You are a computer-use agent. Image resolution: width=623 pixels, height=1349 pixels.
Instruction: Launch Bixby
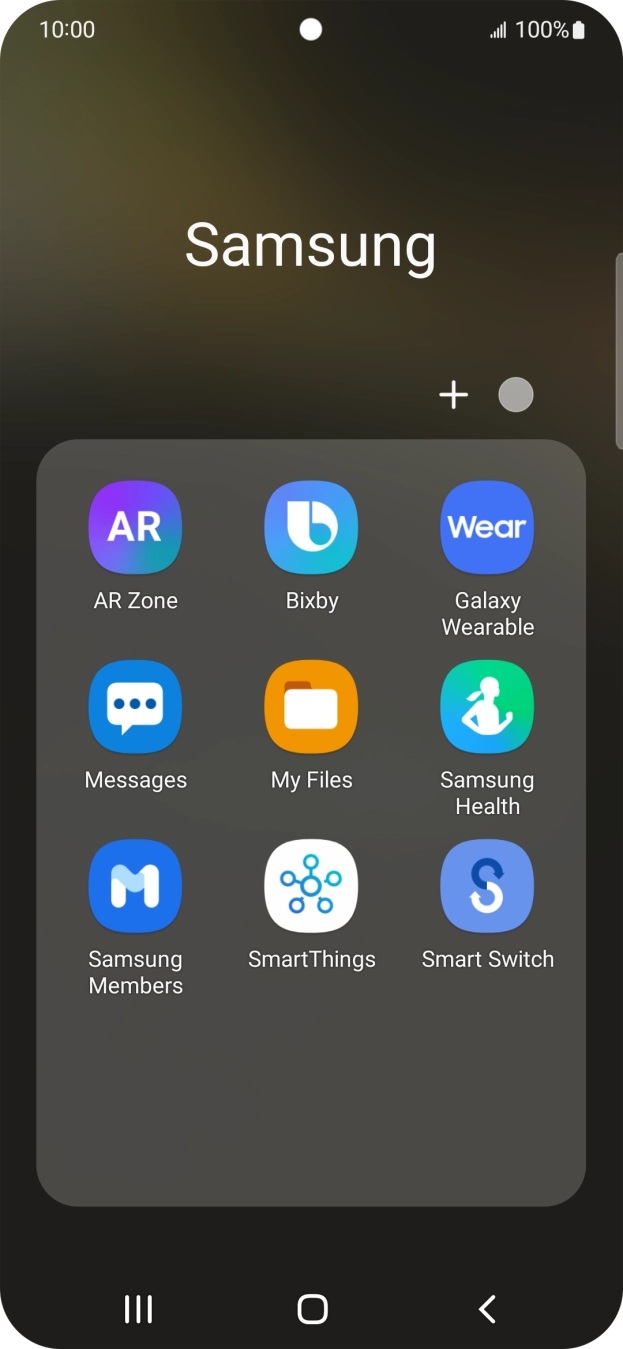[311, 527]
